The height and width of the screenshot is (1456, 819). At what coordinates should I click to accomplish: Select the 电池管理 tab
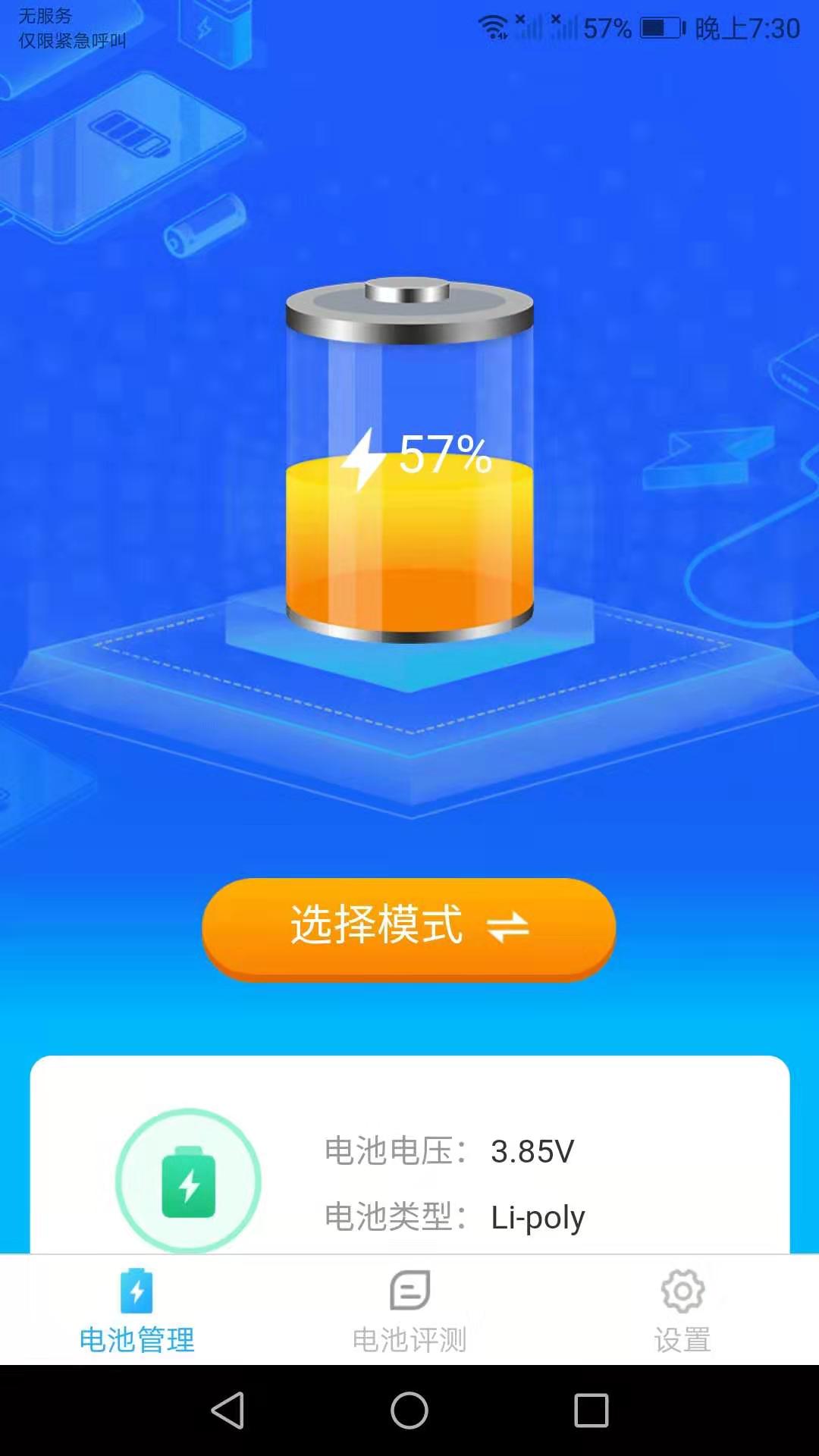[x=136, y=1312]
